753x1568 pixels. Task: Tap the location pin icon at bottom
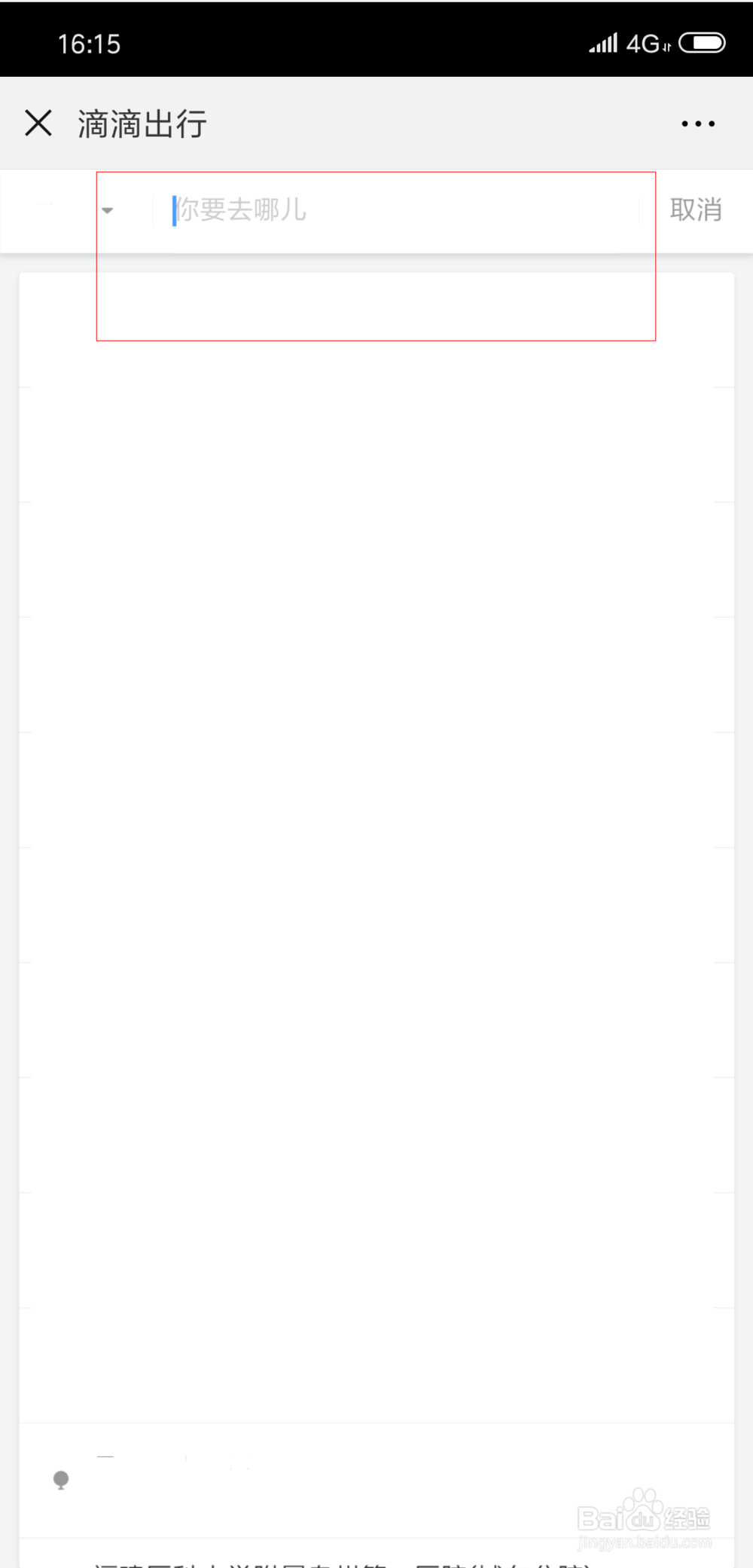pyautogui.click(x=60, y=1481)
